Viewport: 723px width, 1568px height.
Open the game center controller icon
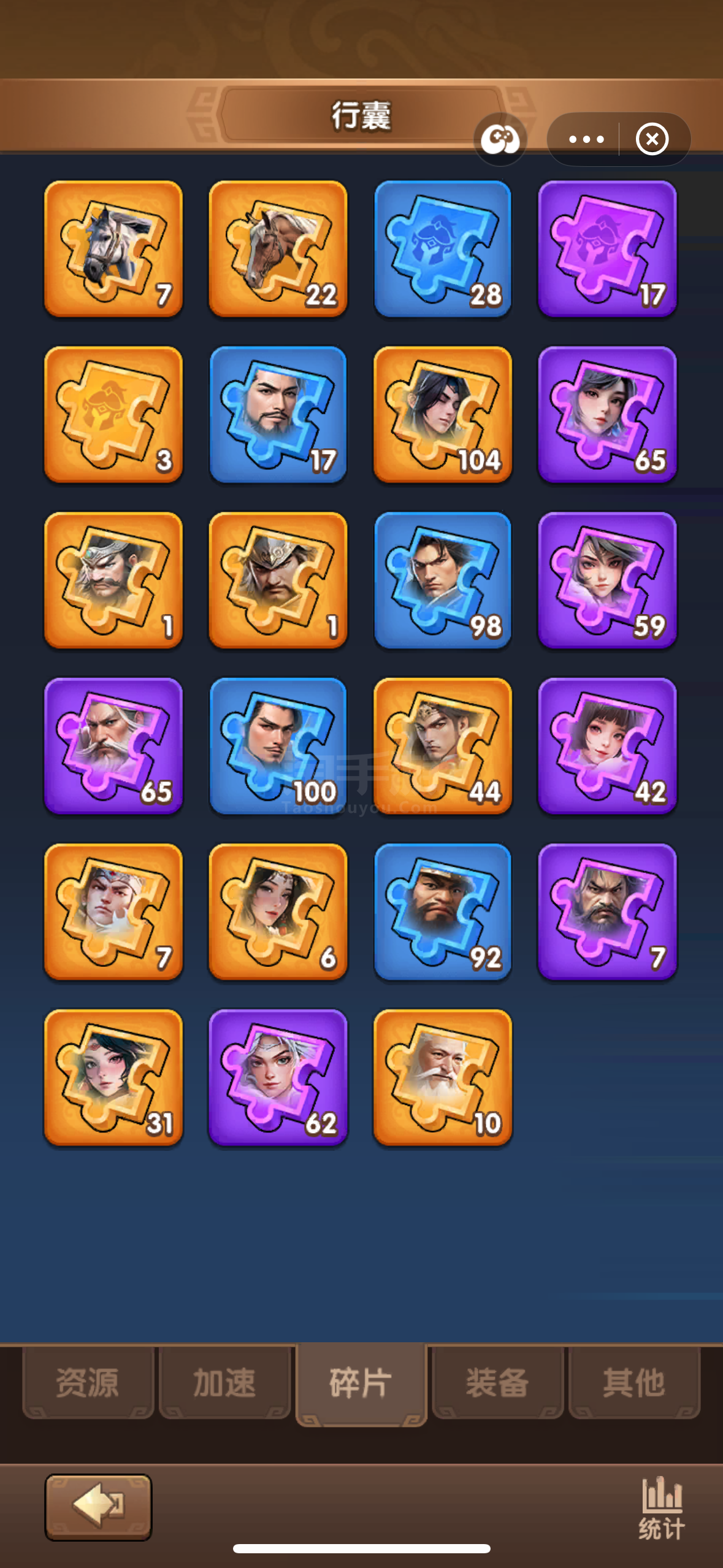tap(500, 140)
